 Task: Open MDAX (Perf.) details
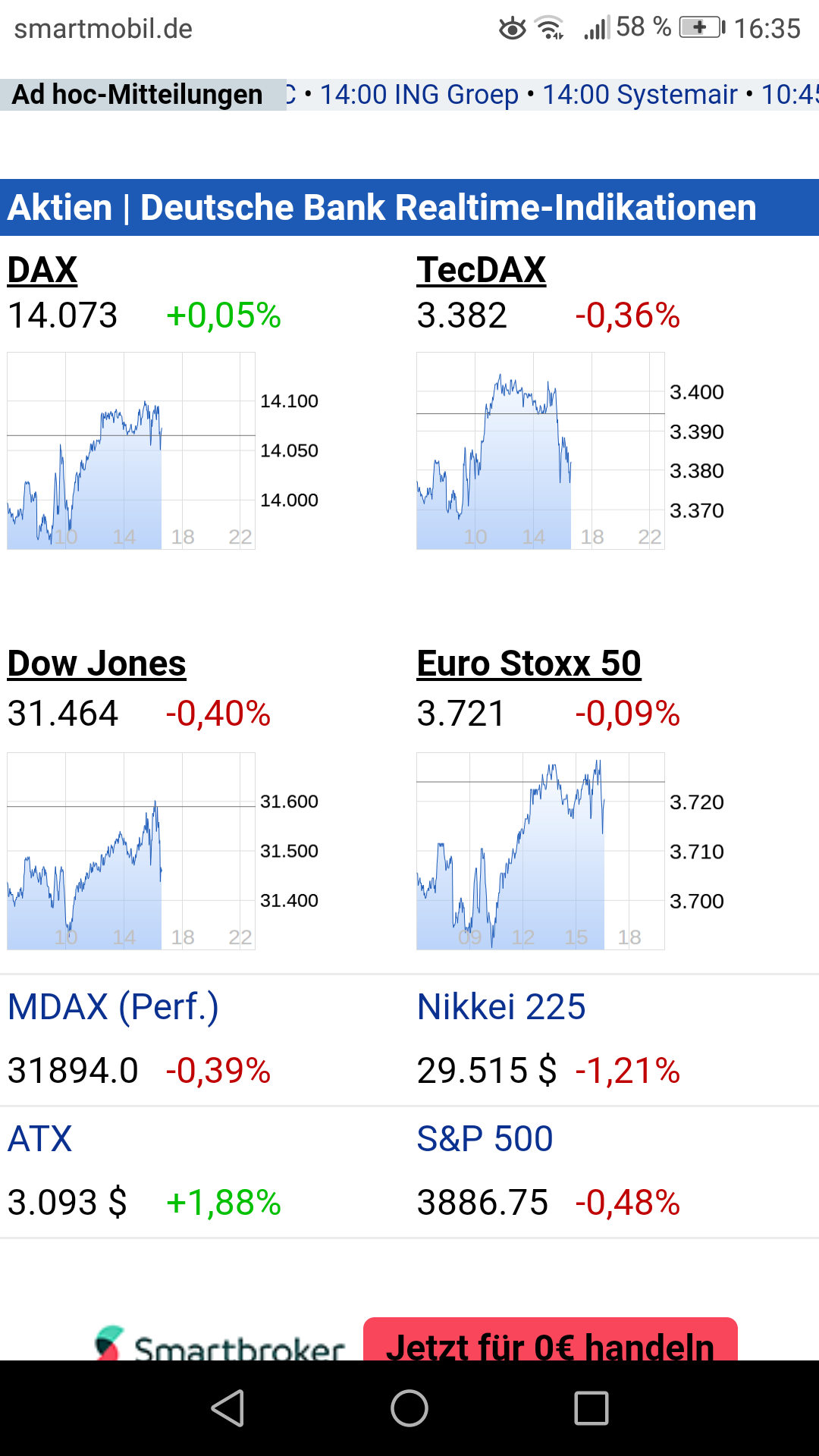(x=113, y=1007)
